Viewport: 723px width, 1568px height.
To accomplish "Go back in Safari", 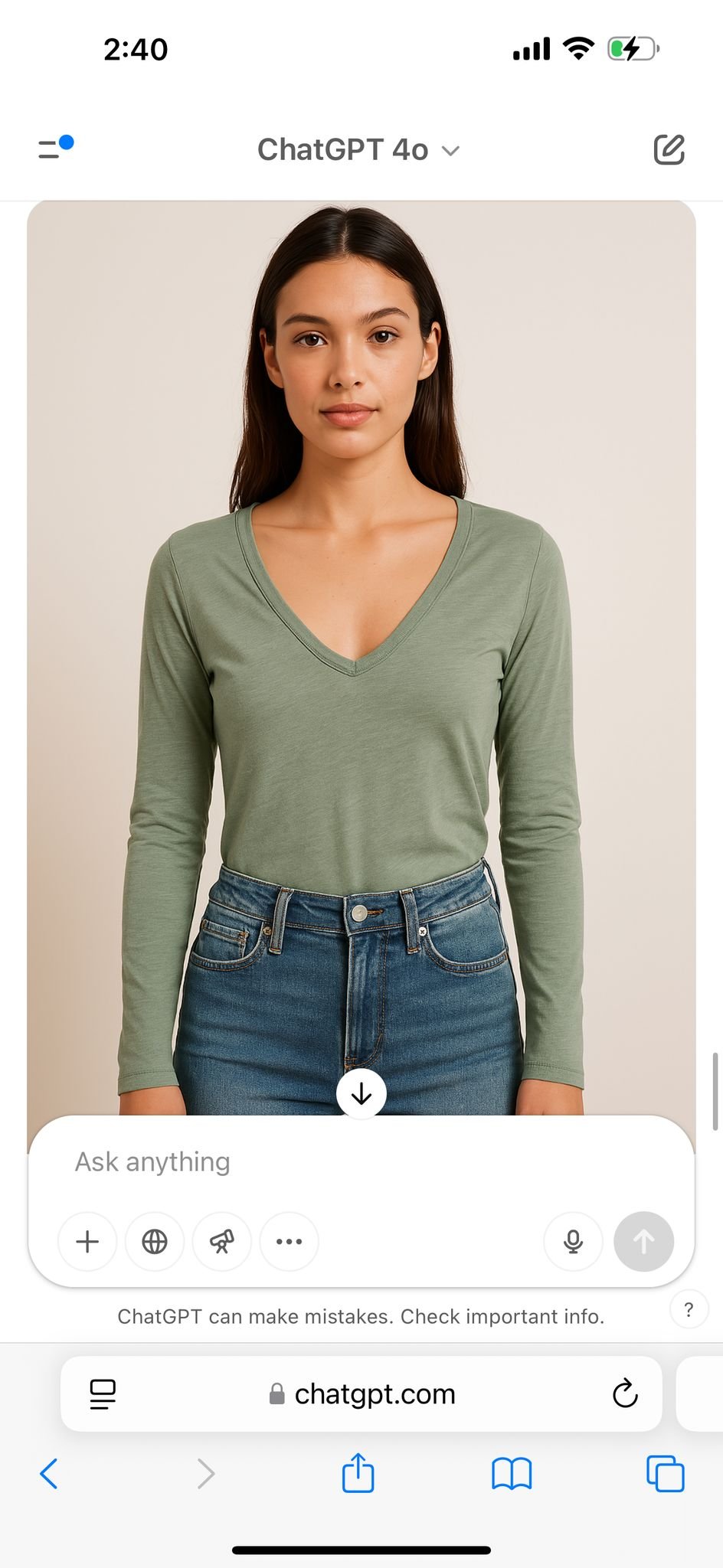I will pyautogui.click(x=49, y=1473).
